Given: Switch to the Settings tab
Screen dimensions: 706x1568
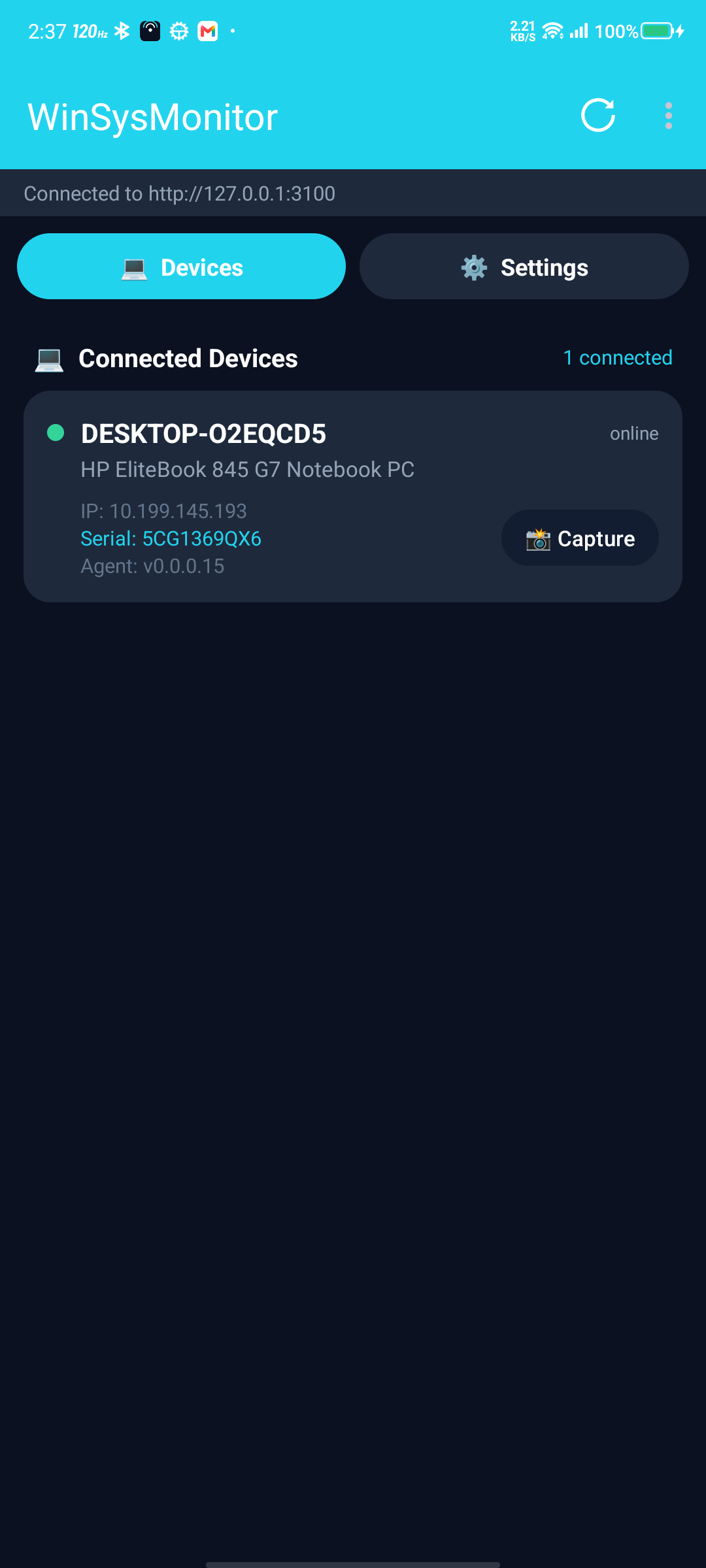Looking at the screenshot, I should coord(524,267).
